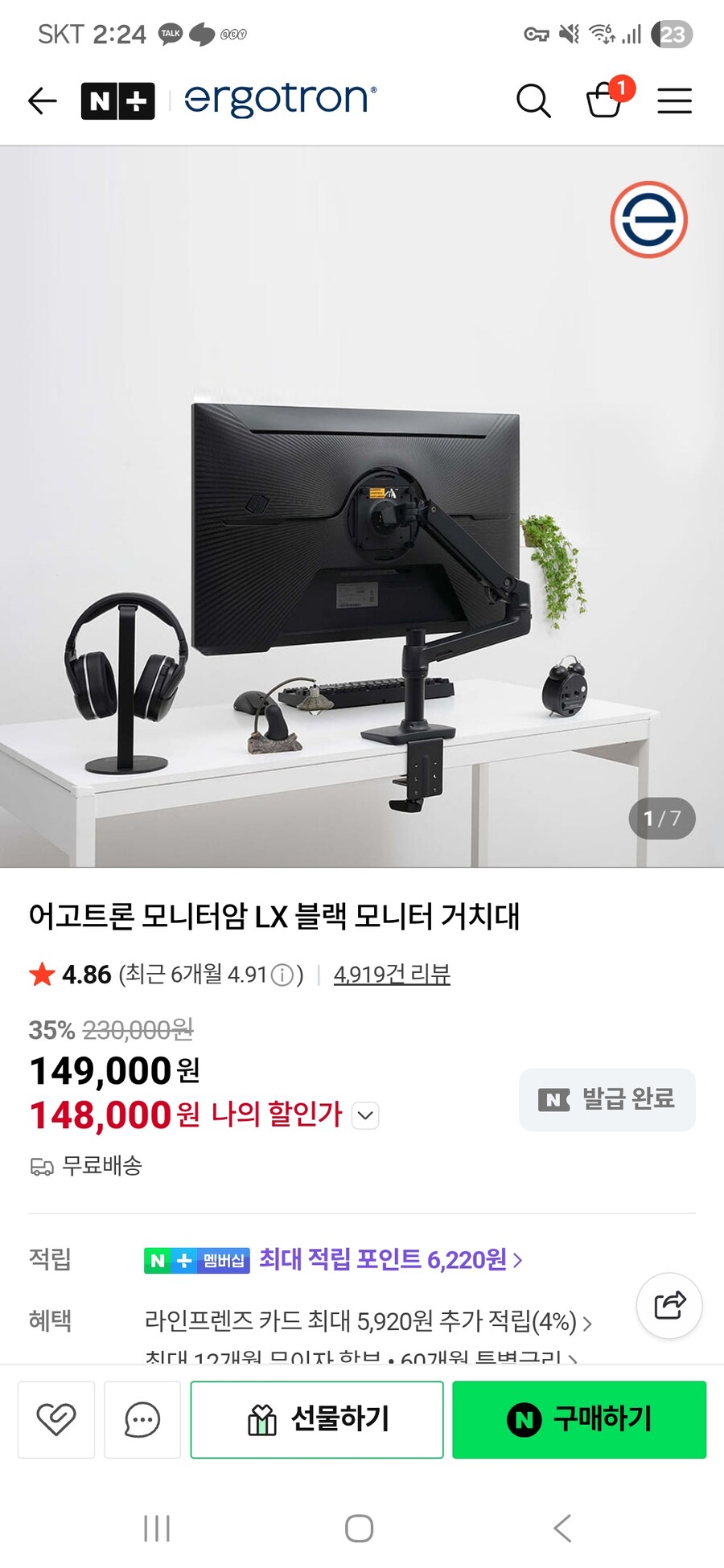Tap the free shipping truck icon
Viewport: 724px width, 1568px height.
(42, 1166)
